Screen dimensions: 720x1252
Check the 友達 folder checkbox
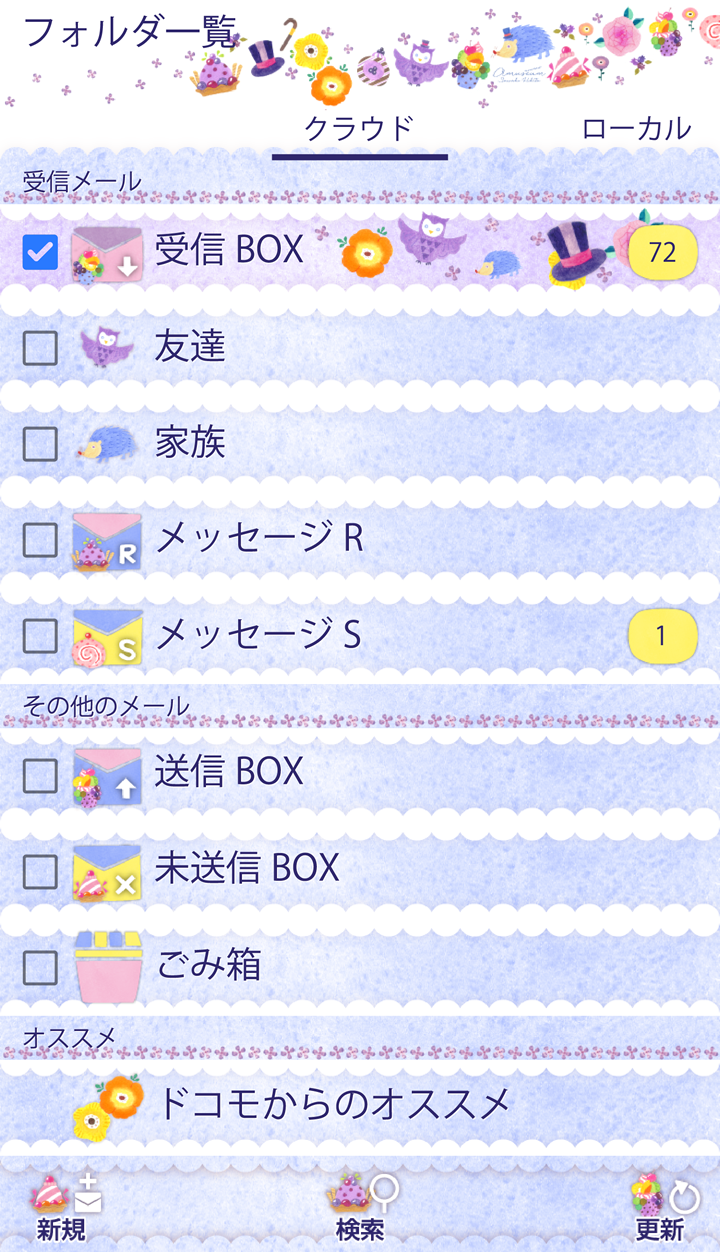40,347
